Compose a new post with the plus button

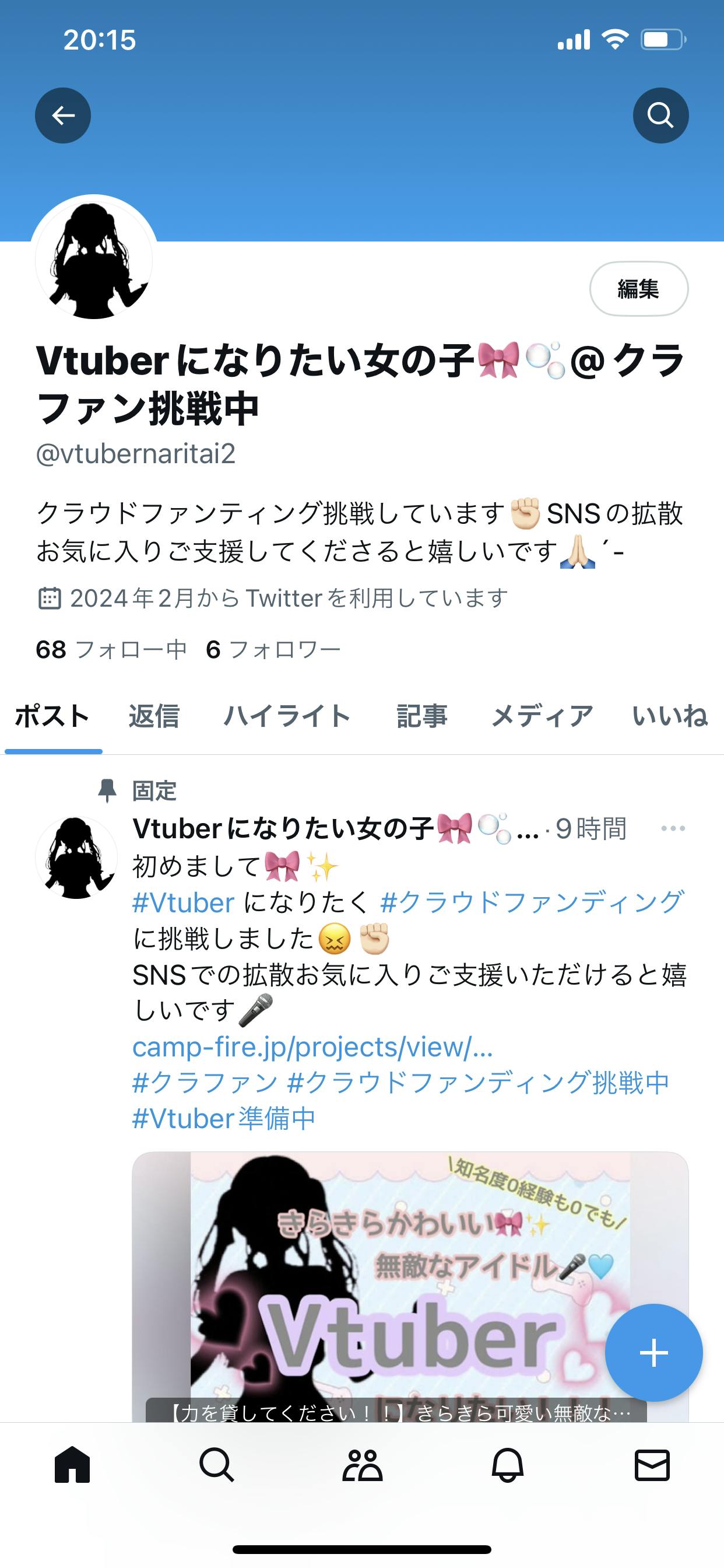click(x=653, y=1353)
